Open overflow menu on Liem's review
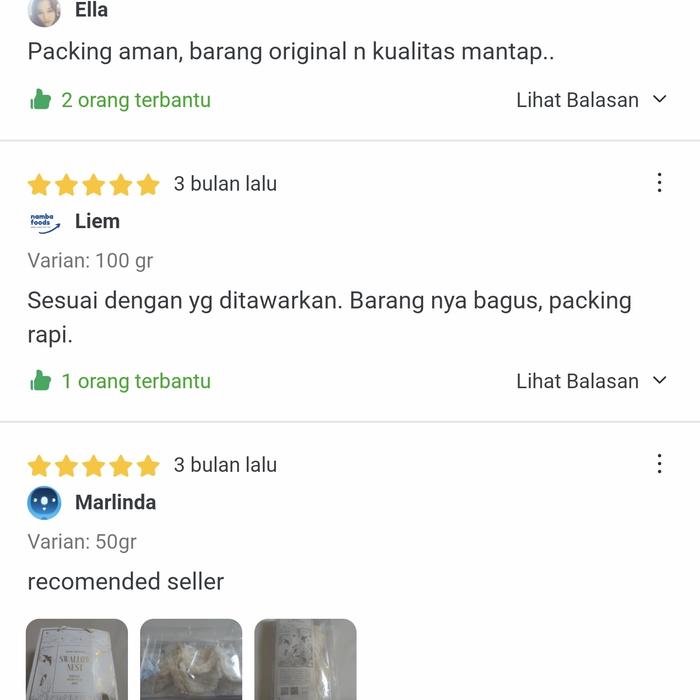Viewport: 700px width, 700px height. pos(659,182)
